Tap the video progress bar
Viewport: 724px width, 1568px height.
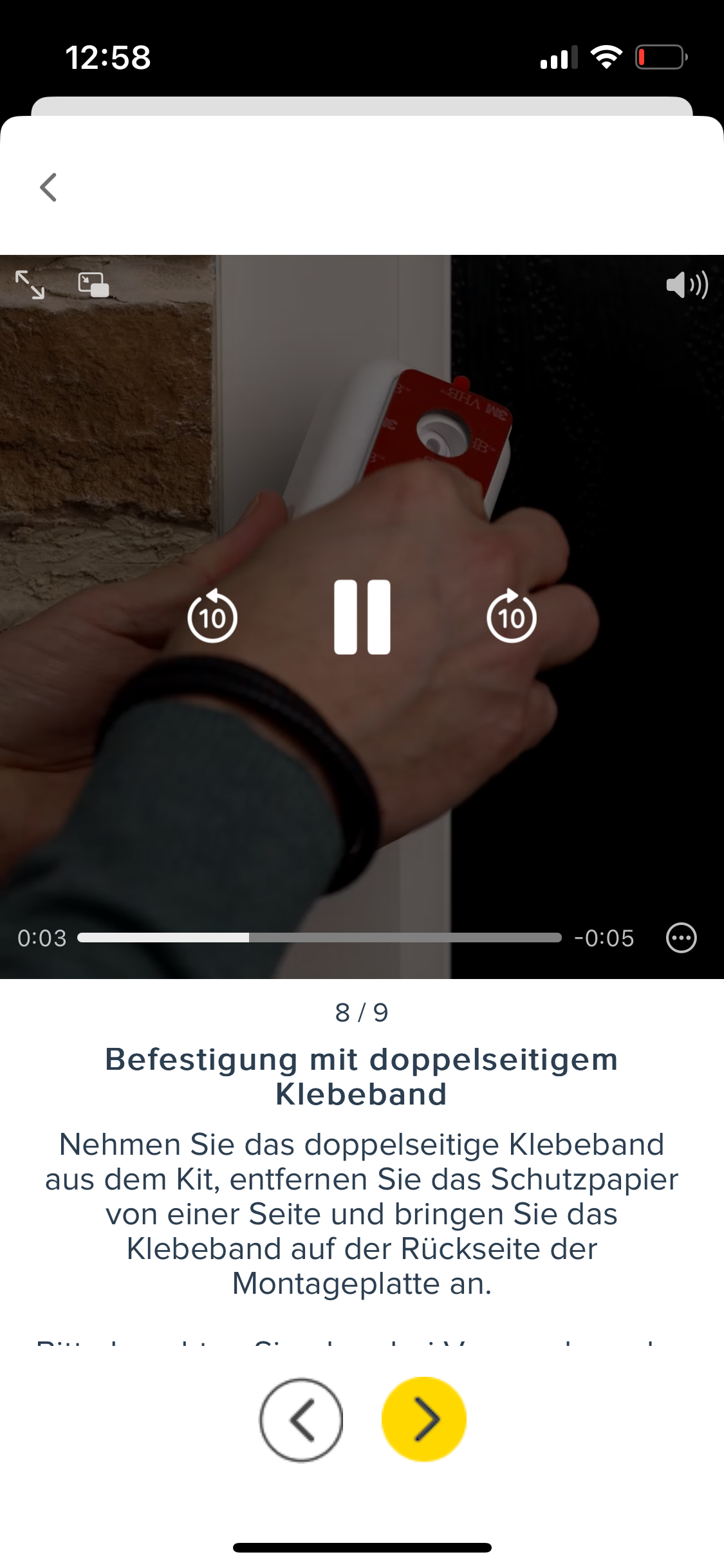pos(319,938)
